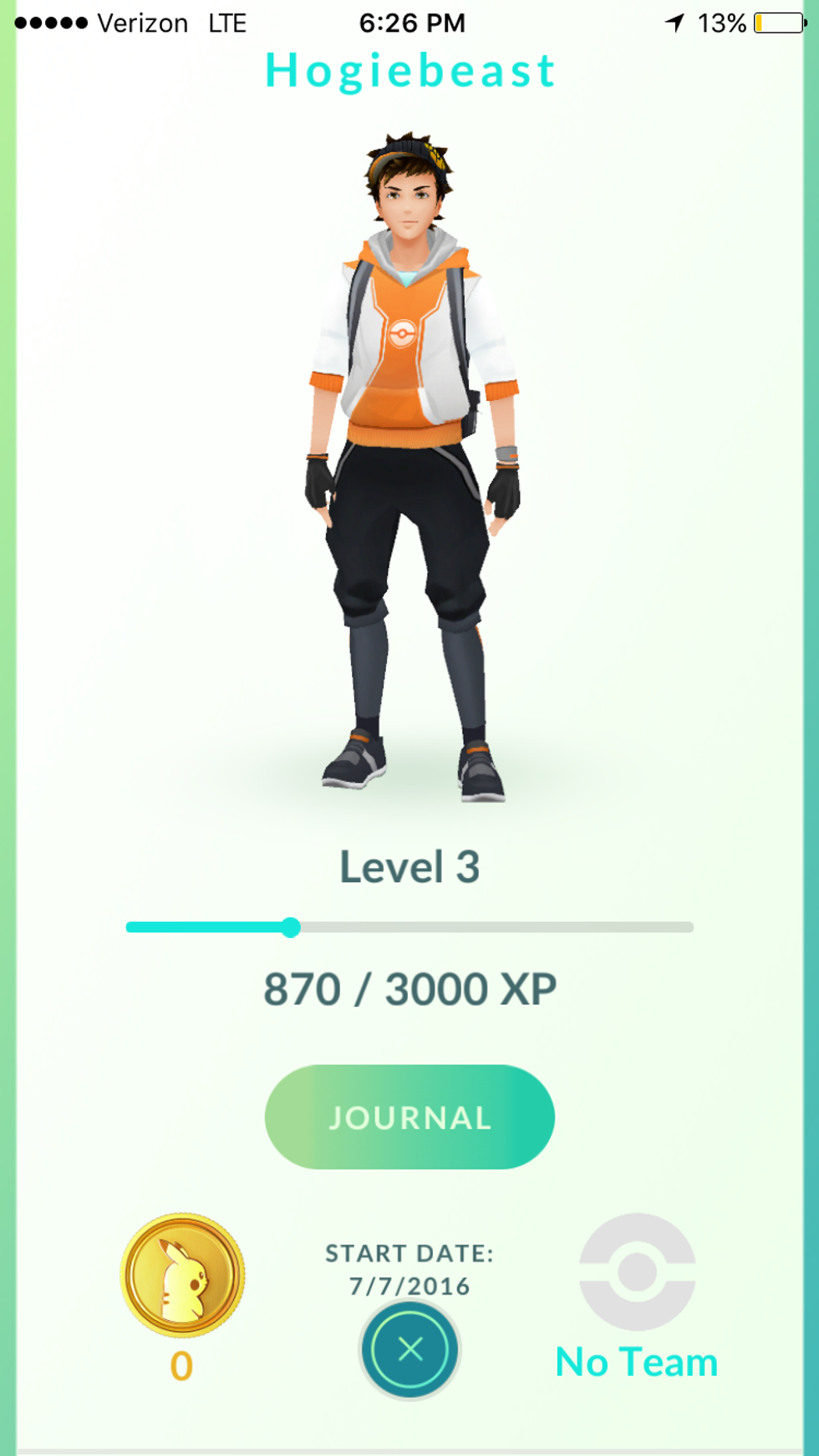Open the Journal
This screenshot has height=1456, width=819.
pos(409,1117)
